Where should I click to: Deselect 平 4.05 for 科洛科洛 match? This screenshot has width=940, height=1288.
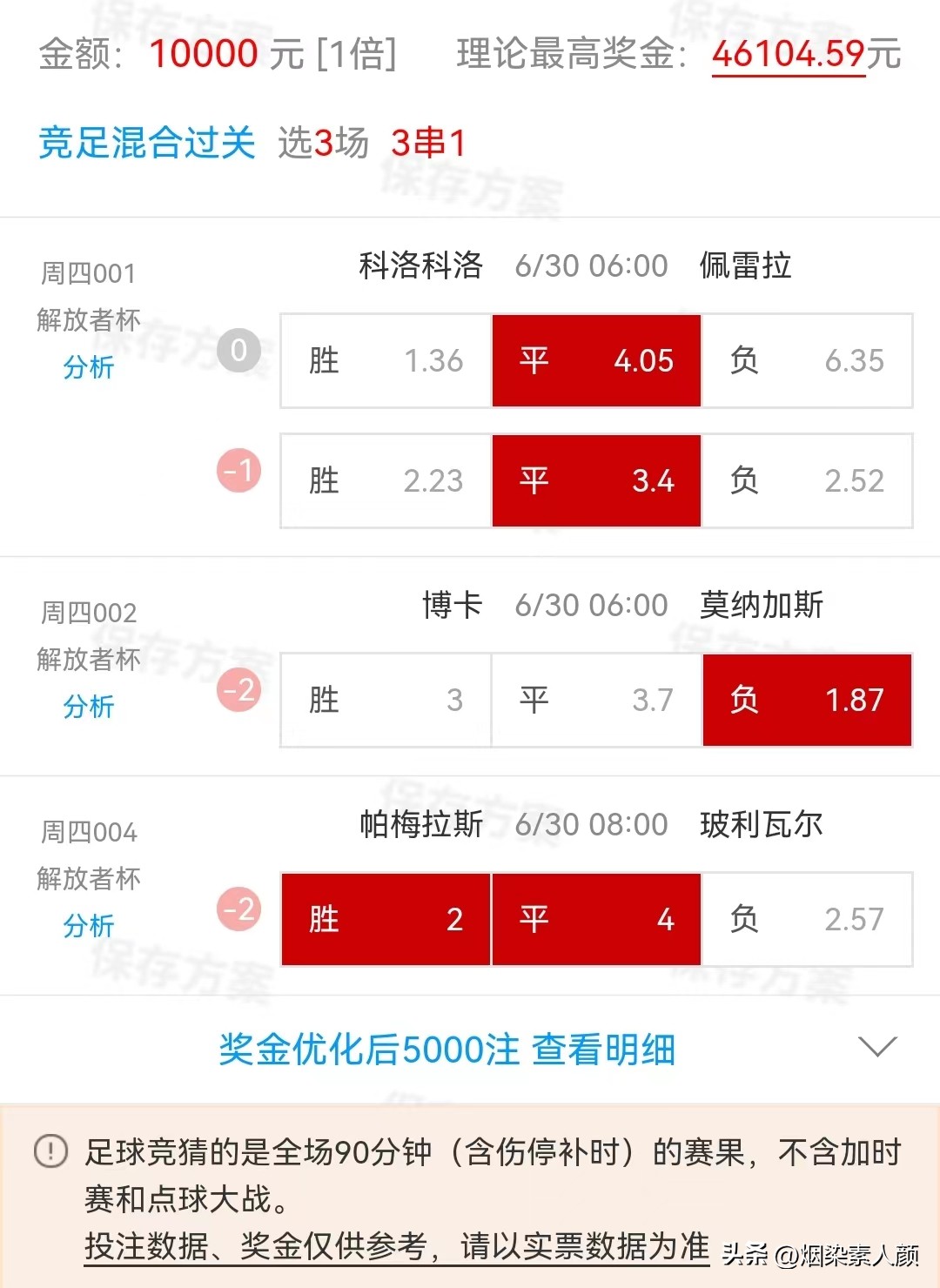click(596, 360)
